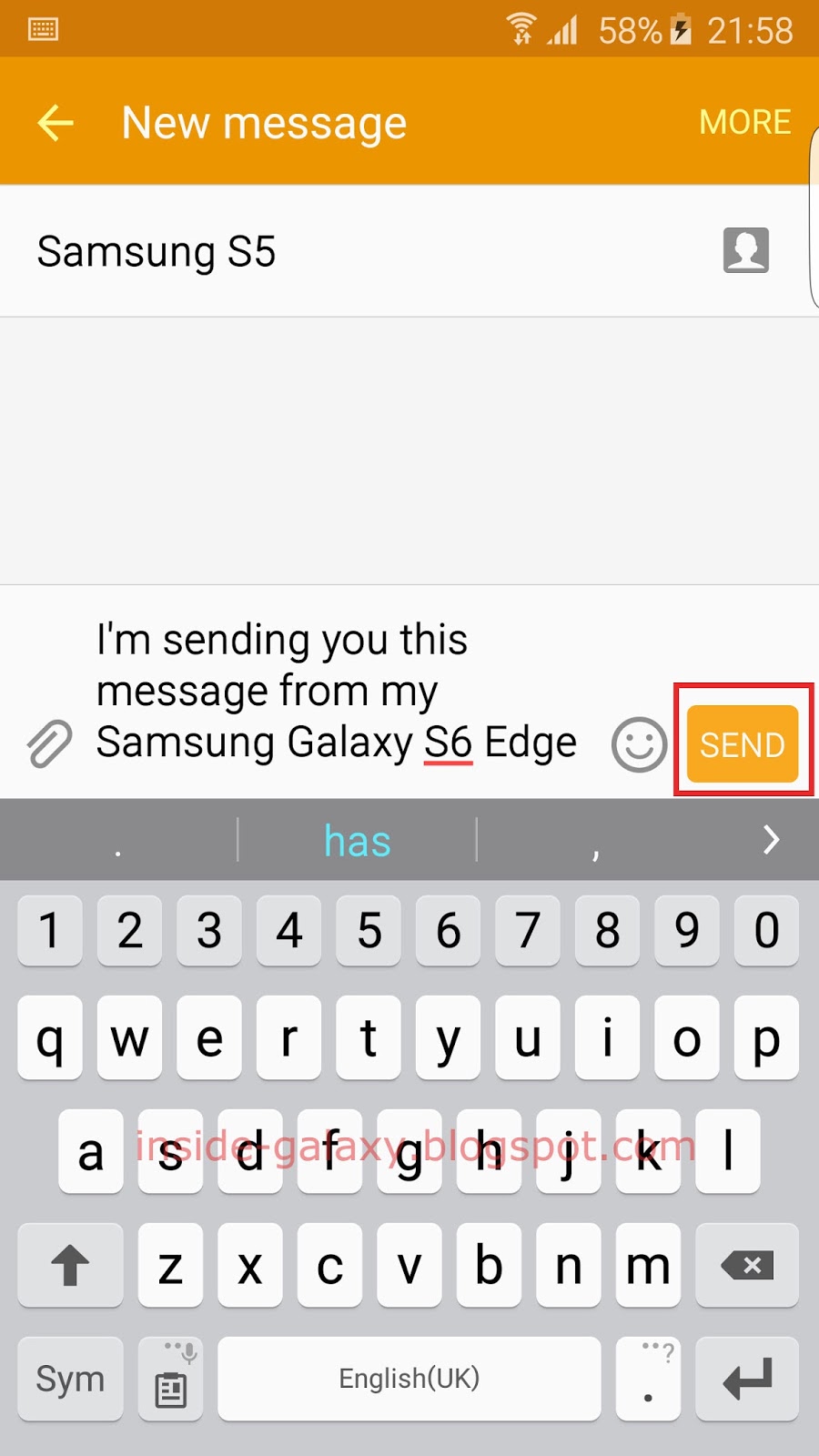Tap the back arrow in the title bar
Image resolution: width=819 pixels, height=1456 pixels.
pyautogui.click(x=56, y=121)
